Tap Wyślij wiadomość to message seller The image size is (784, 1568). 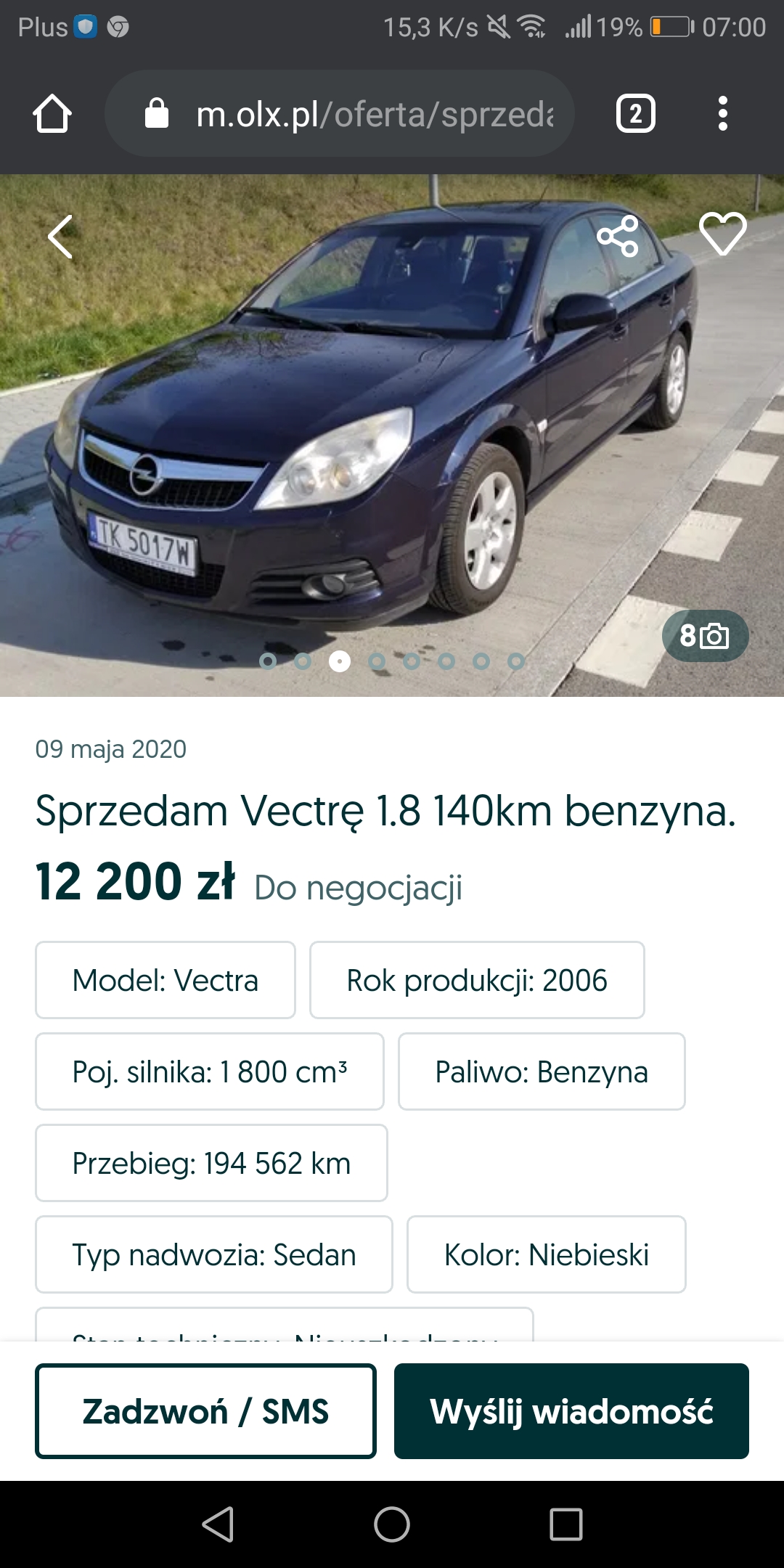pos(571,1412)
